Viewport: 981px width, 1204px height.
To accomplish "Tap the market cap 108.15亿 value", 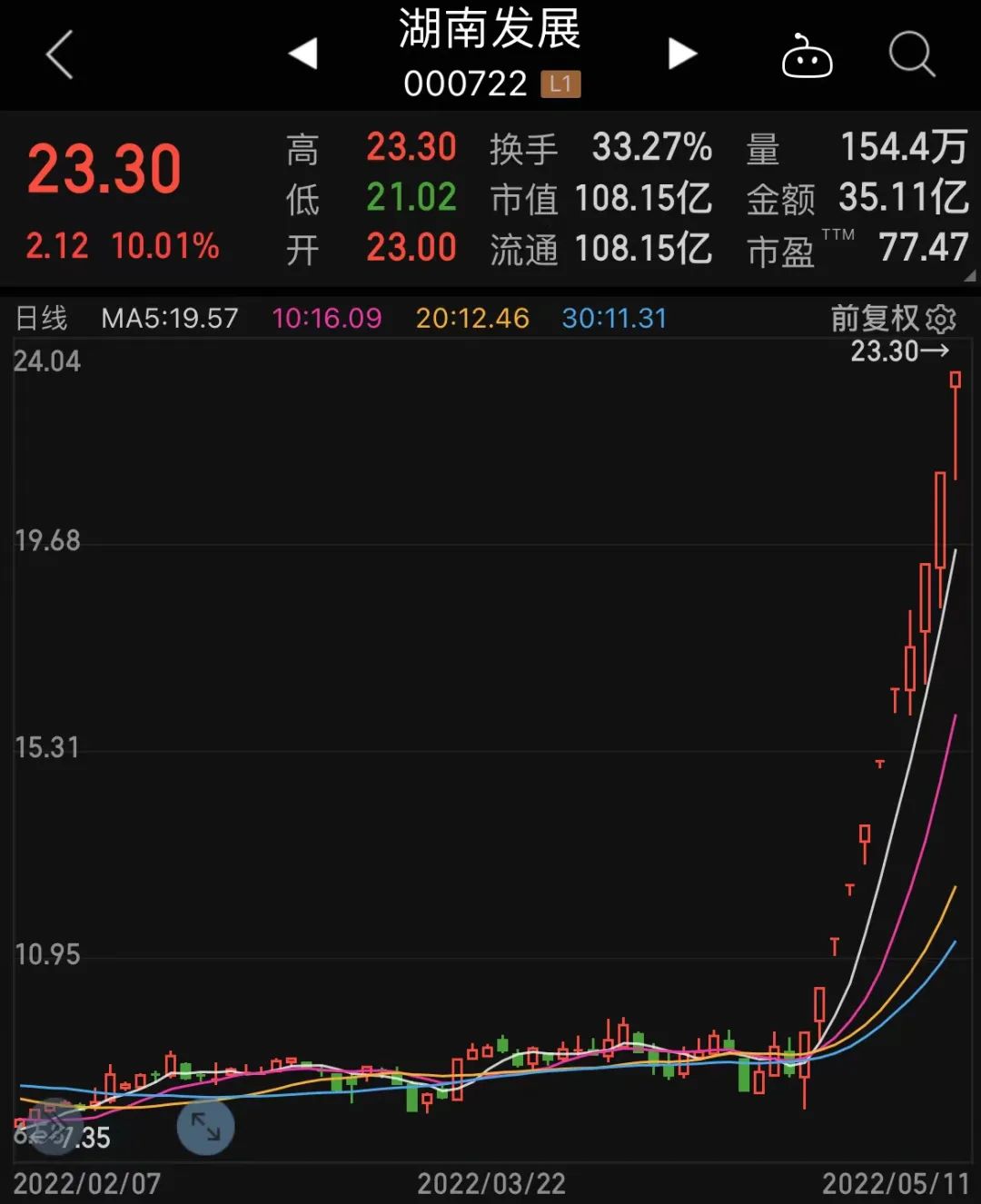I will coord(643,198).
